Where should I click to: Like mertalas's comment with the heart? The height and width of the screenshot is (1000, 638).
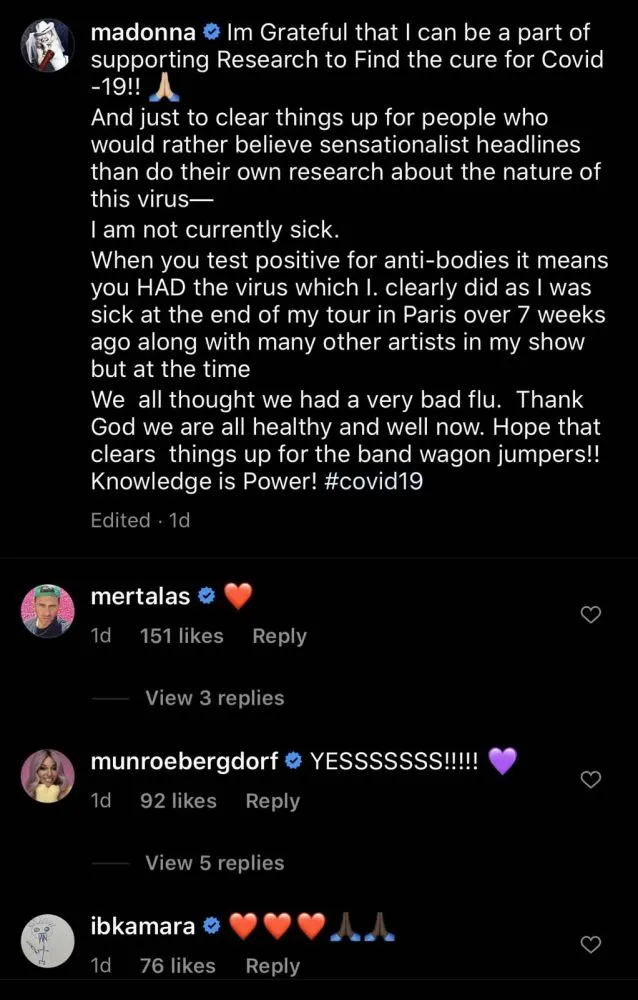coord(591,615)
